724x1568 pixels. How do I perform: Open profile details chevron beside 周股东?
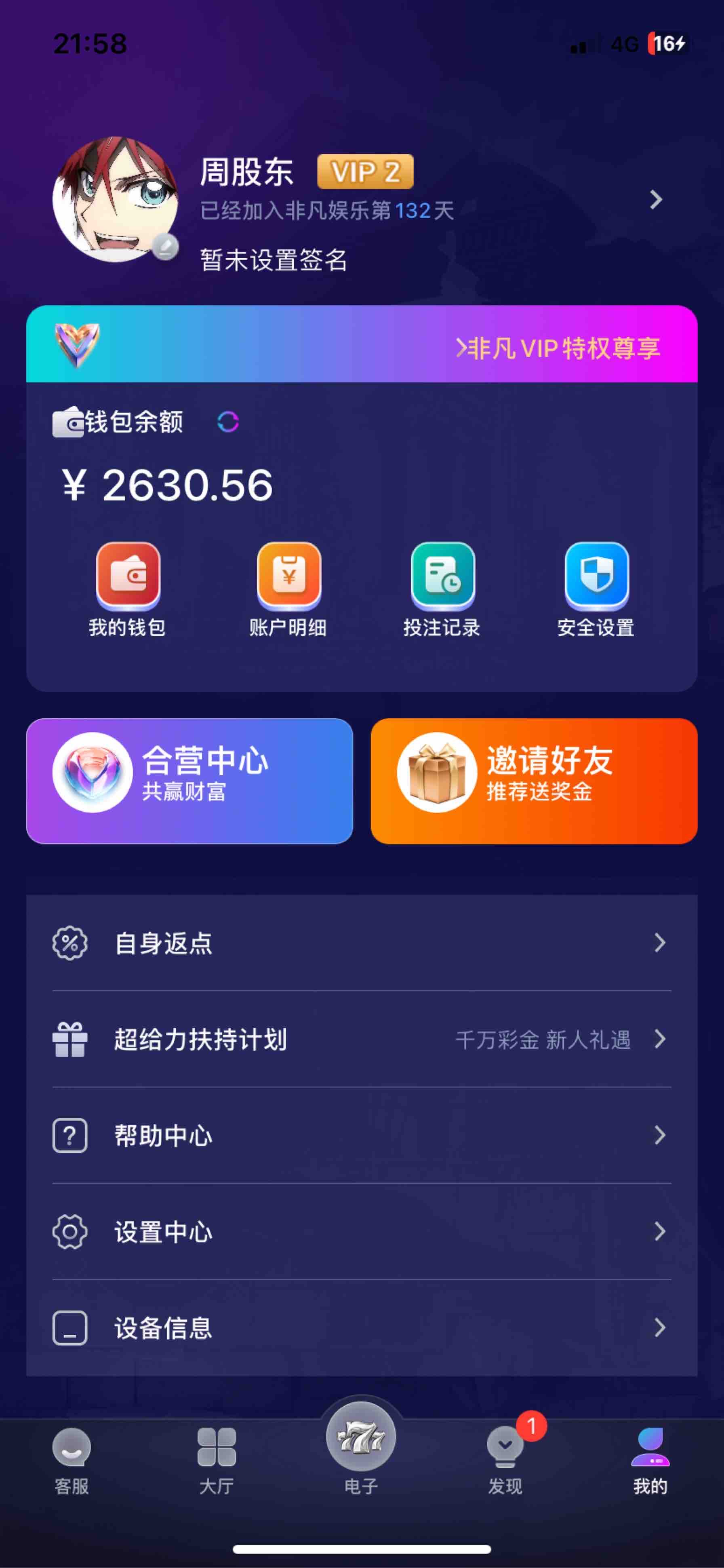pos(656,200)
